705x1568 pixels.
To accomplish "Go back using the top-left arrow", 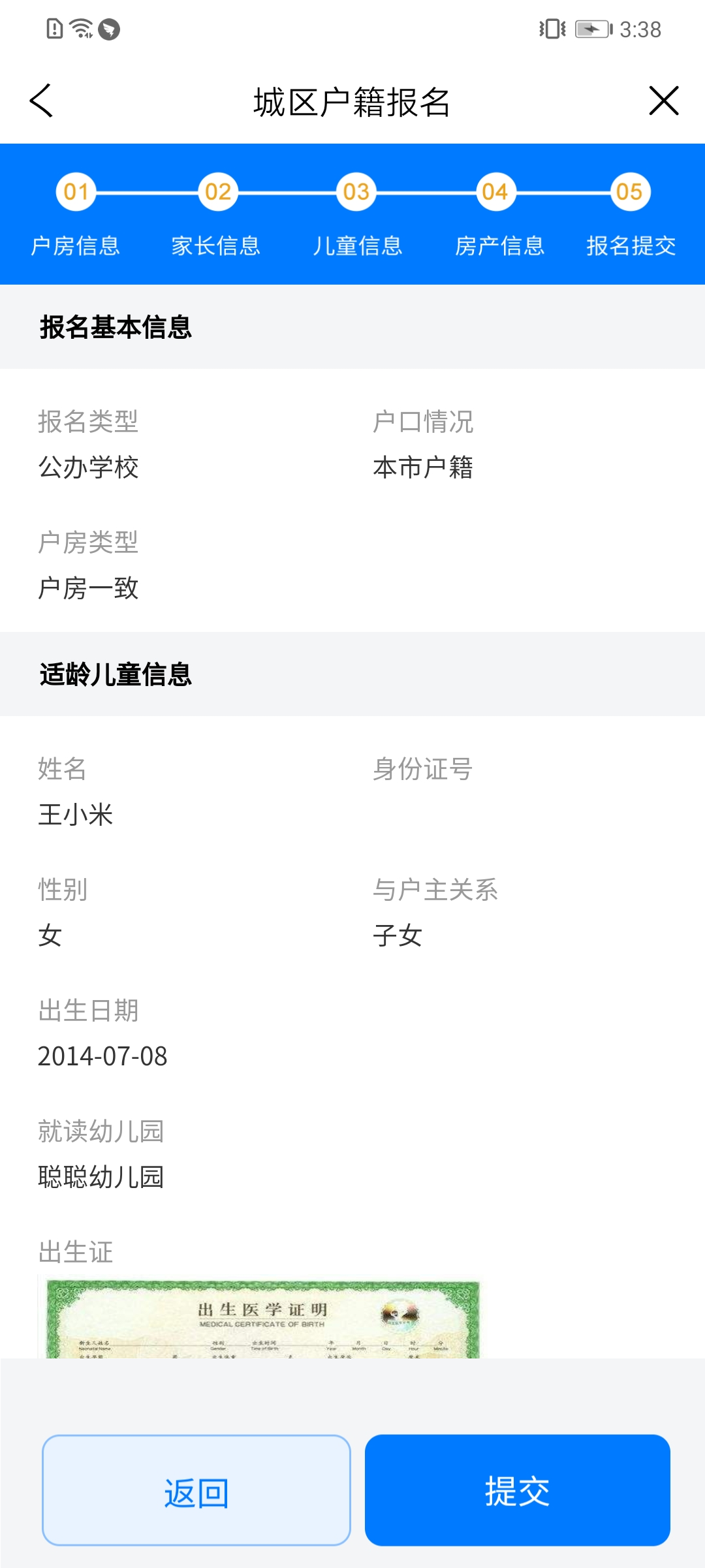I will [41, 101].
